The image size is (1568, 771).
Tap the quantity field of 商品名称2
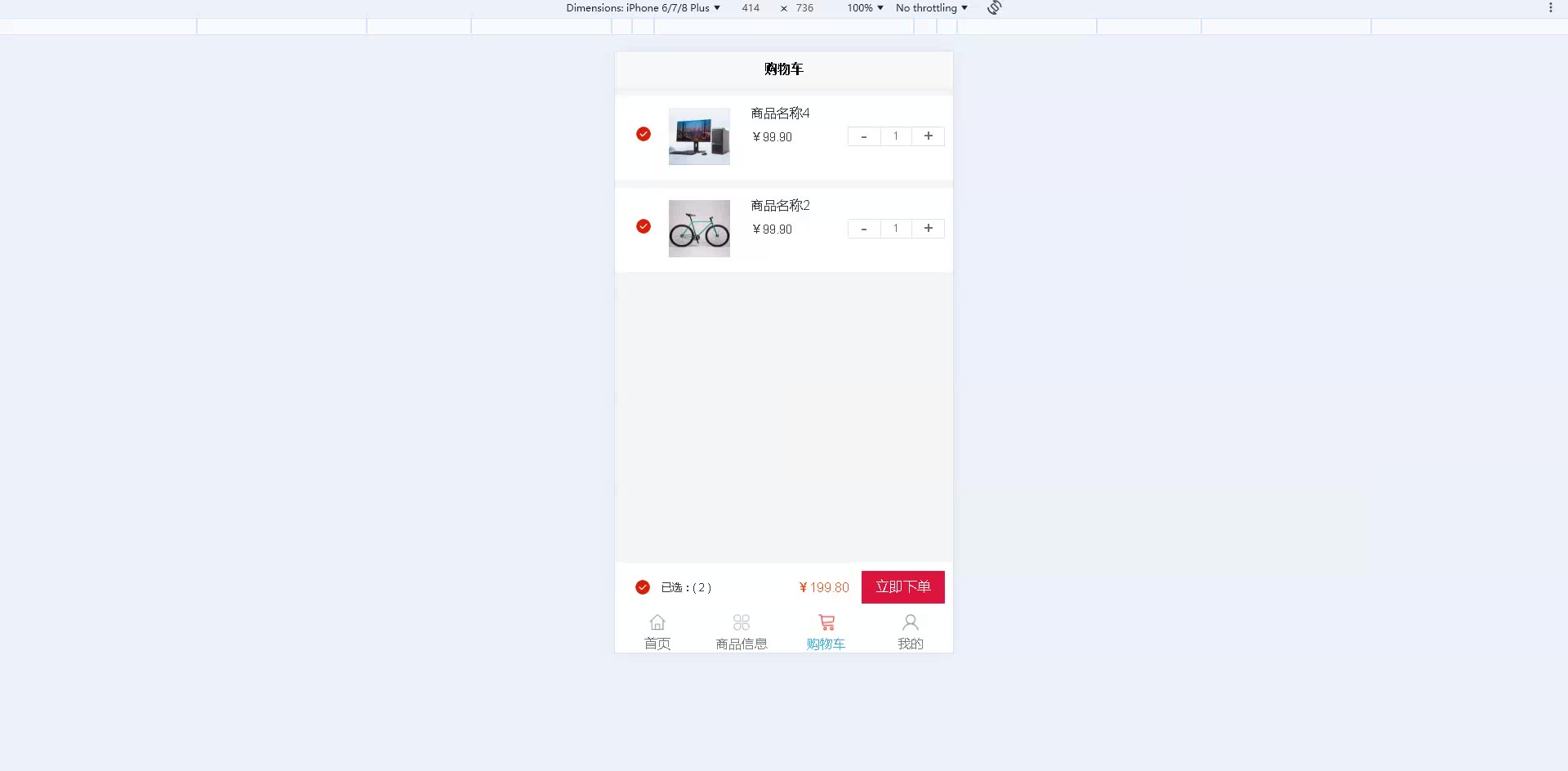pyautogui.click(x=896, y=229)
